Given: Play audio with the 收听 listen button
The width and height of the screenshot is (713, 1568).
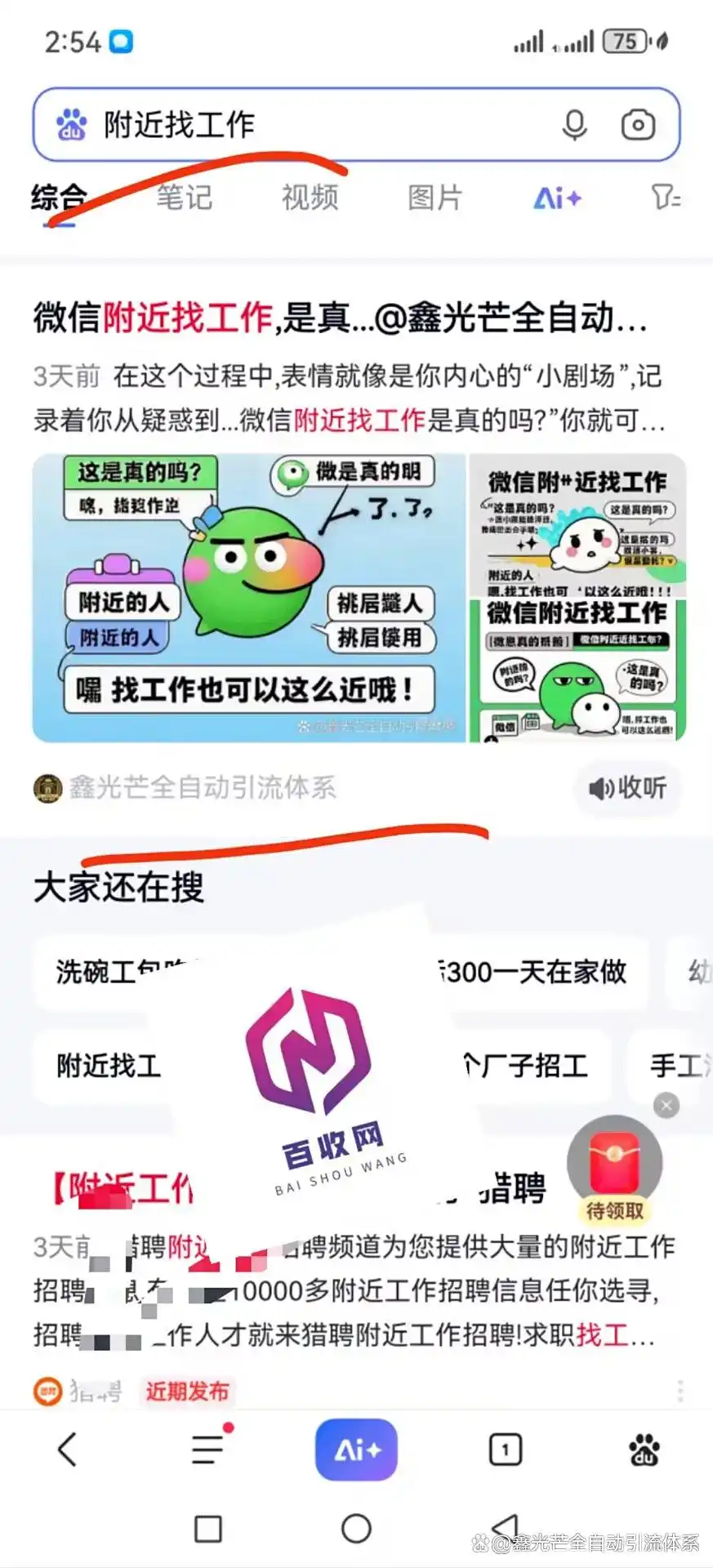Looking at the screenshot, I should (x=627, y=789).
